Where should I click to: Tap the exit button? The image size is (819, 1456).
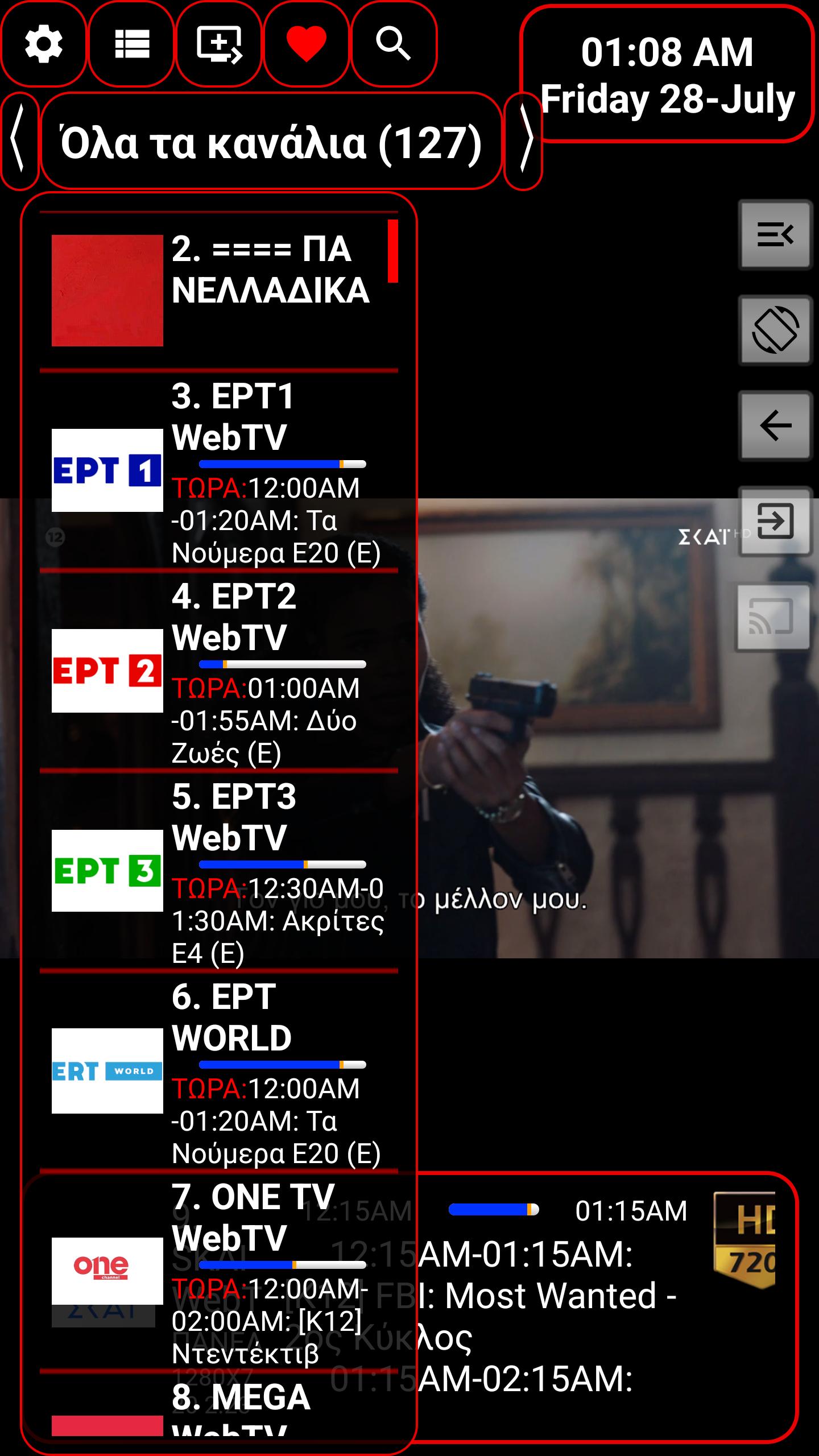(x=775, y=521)
